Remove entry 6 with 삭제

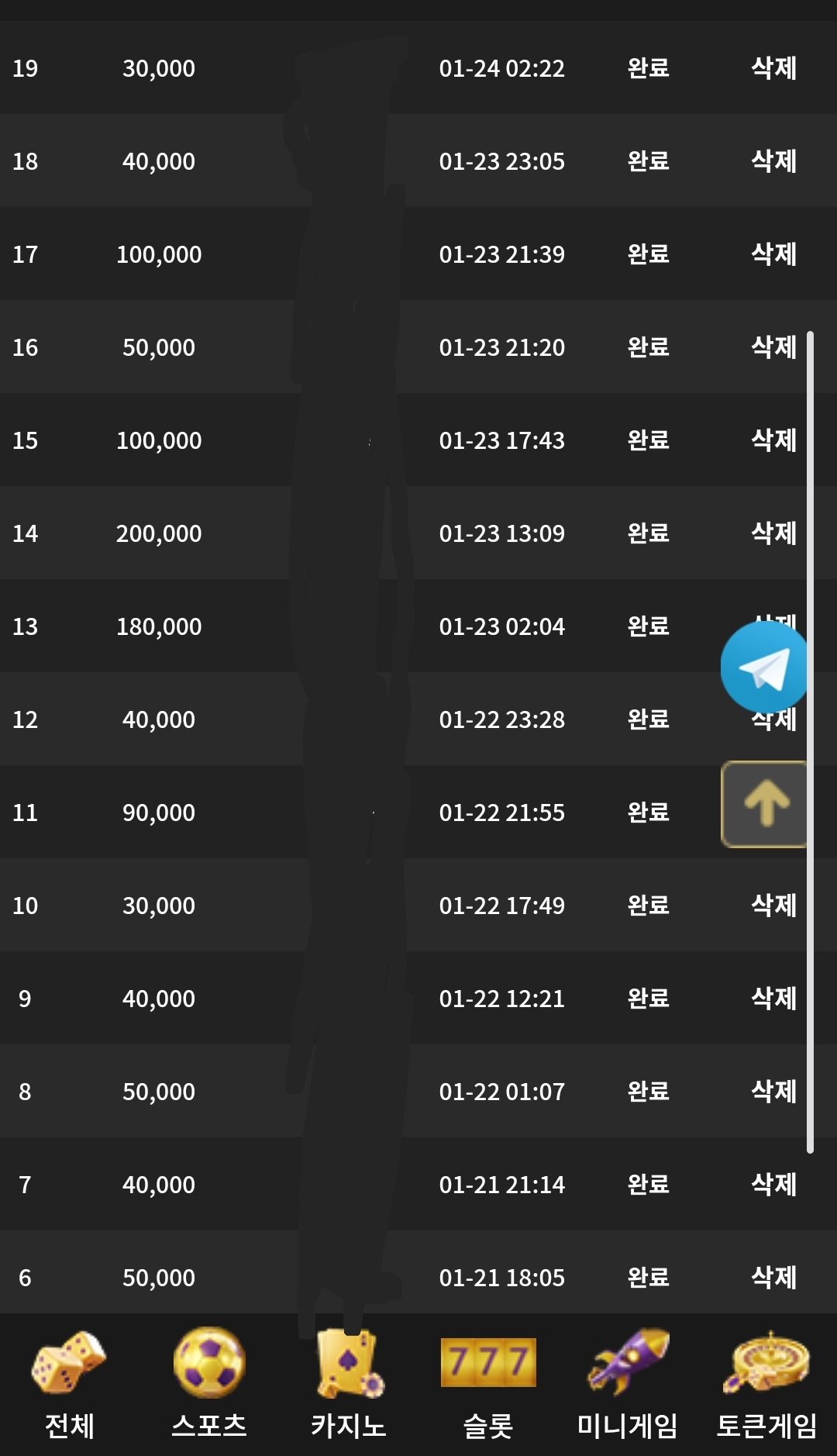(x=774, y=1278)
